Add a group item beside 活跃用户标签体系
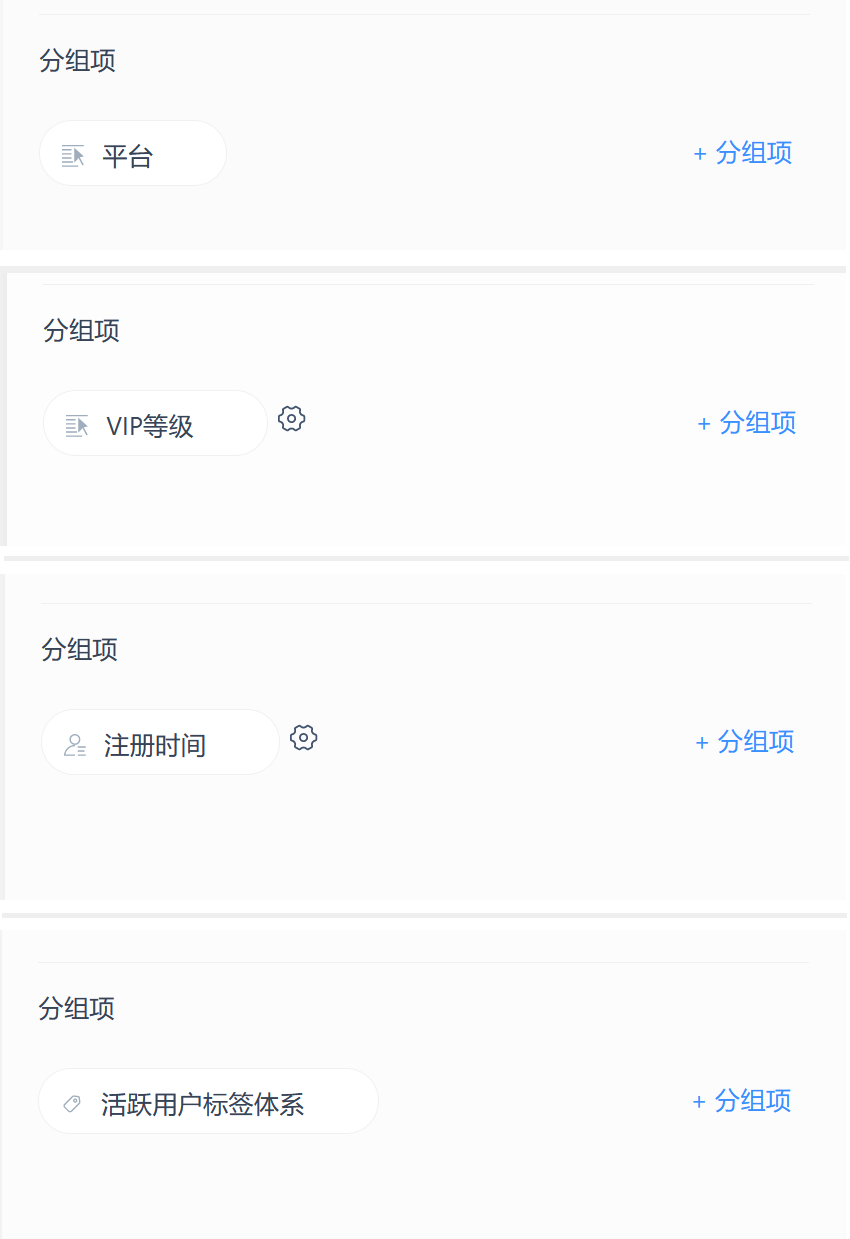 pos(742,1101)
